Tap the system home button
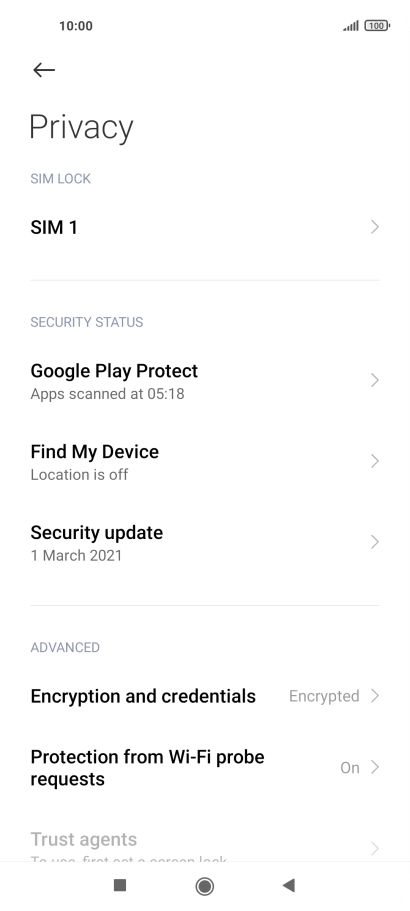410x911 pixels. click(x=204, y=885)
